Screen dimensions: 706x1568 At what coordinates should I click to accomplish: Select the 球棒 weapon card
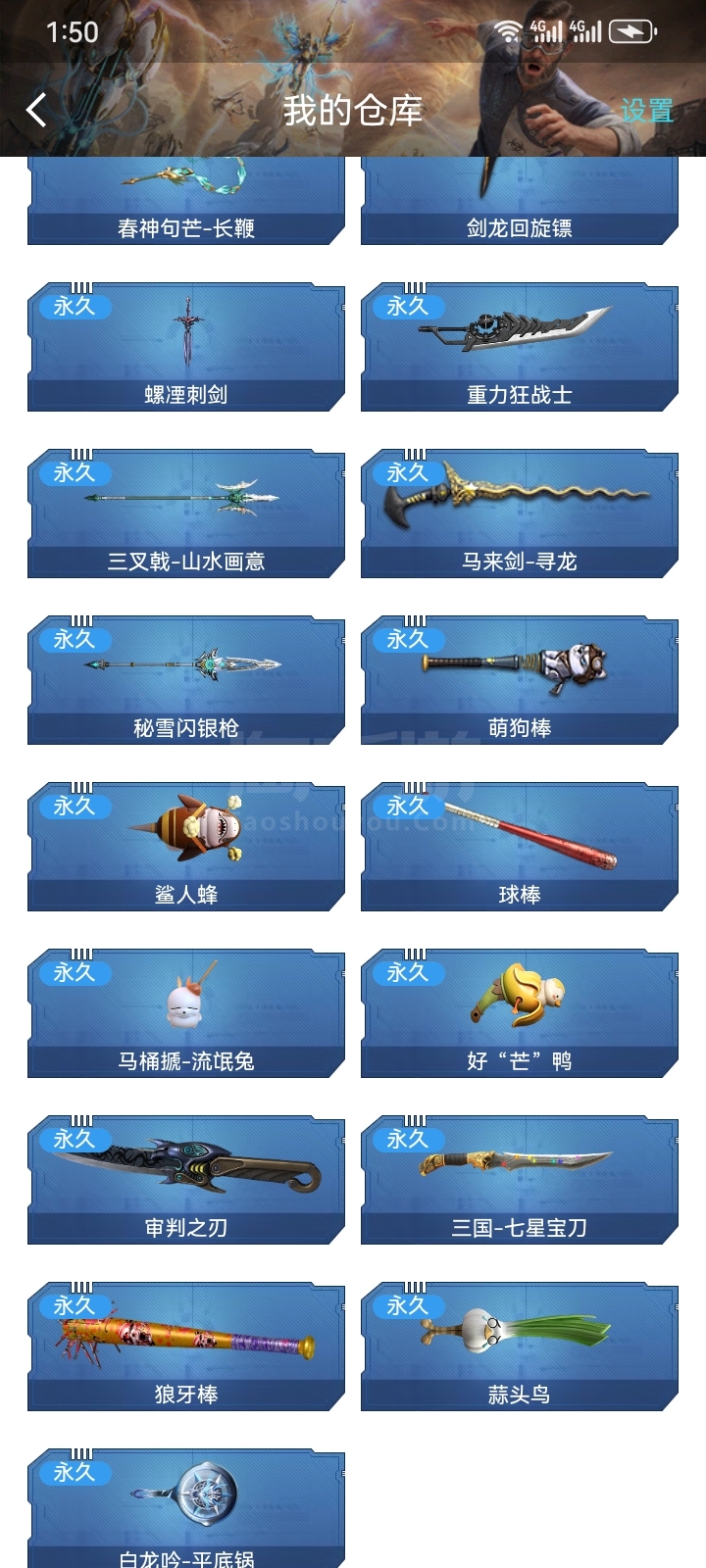520,847
